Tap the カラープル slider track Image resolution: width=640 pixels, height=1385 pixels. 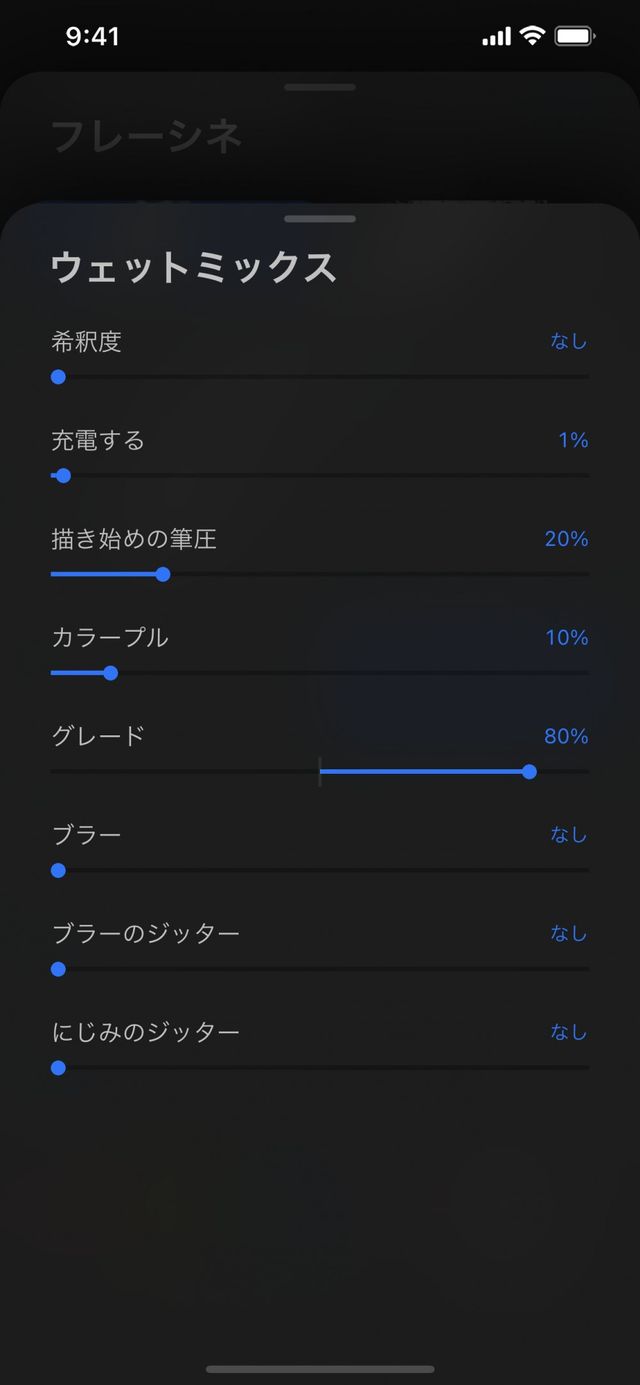tap(320, 673)
